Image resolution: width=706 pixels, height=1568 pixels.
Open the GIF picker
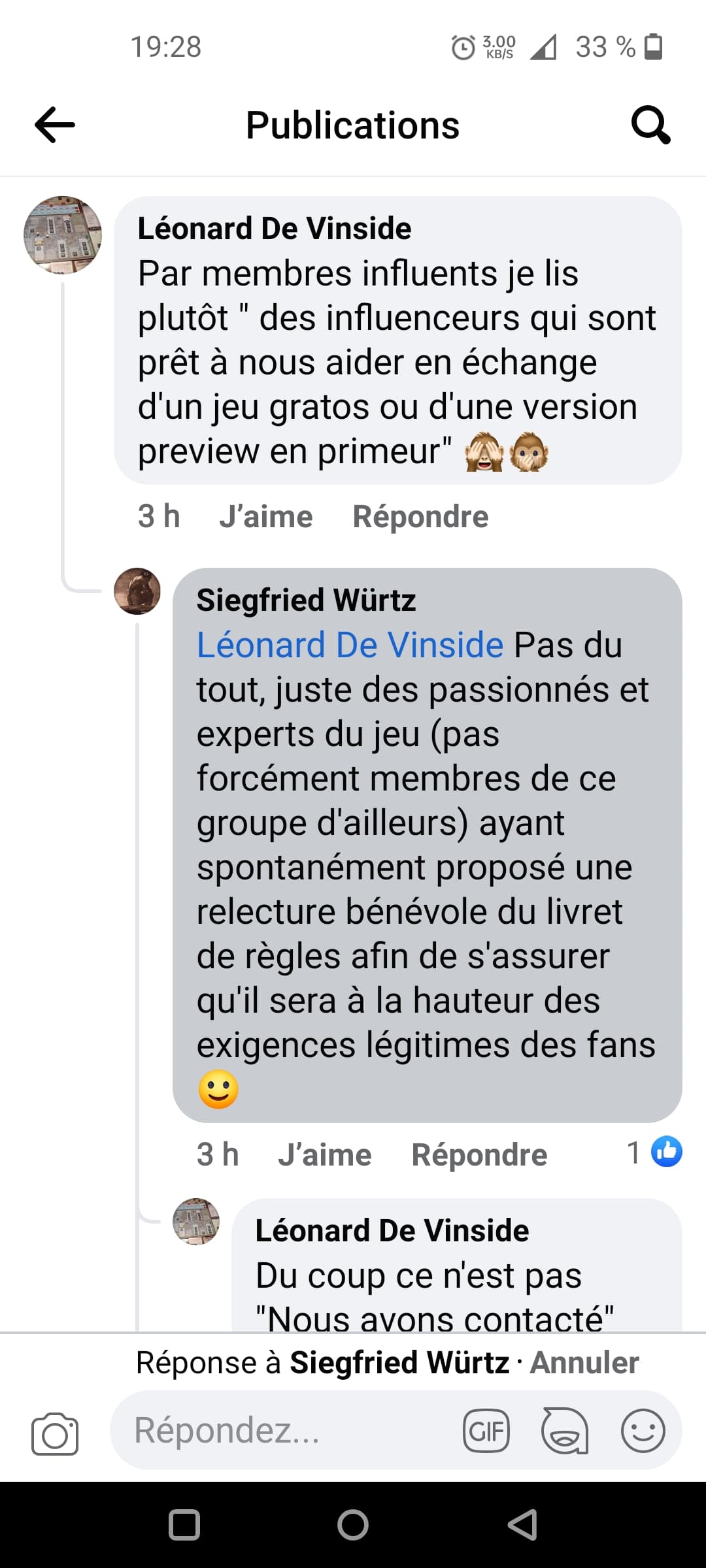486,1431
